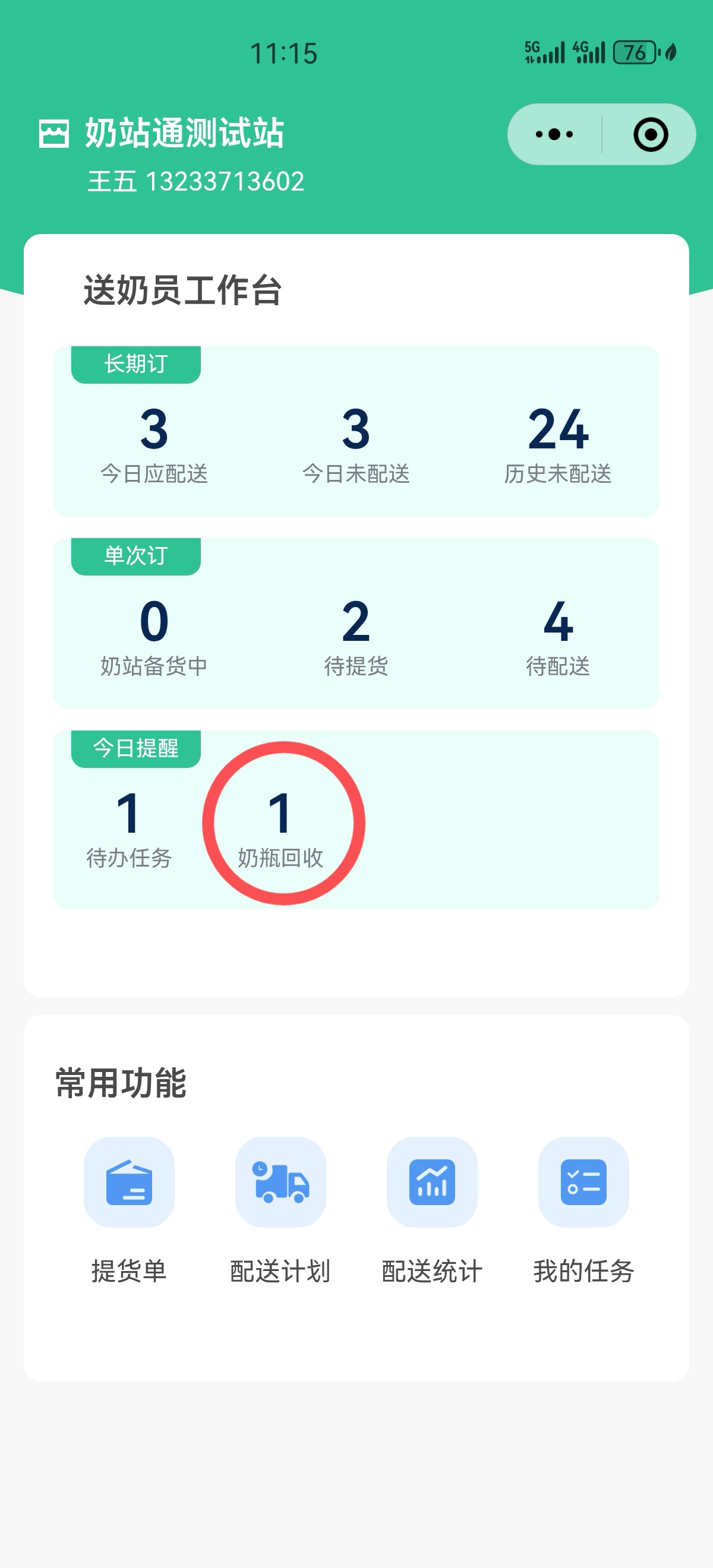View 配送统计 statistics

coord(433,1182)
